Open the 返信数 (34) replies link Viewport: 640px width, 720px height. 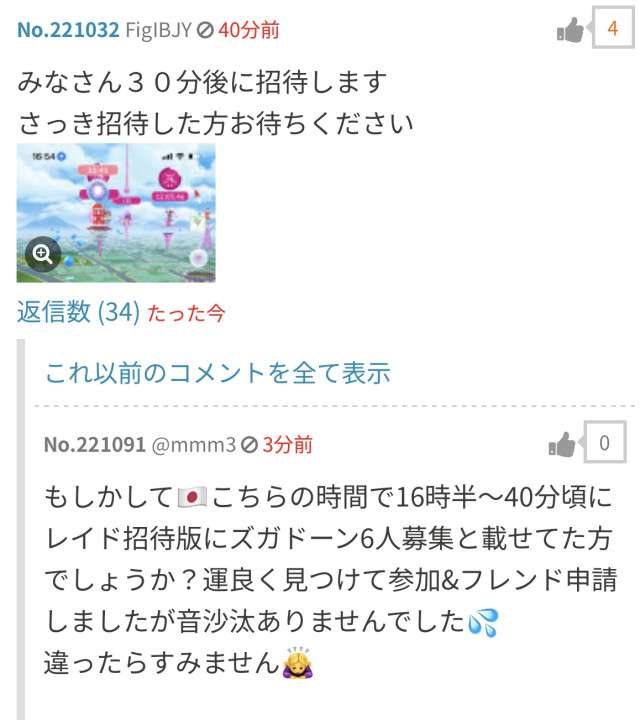pos(78,312)
